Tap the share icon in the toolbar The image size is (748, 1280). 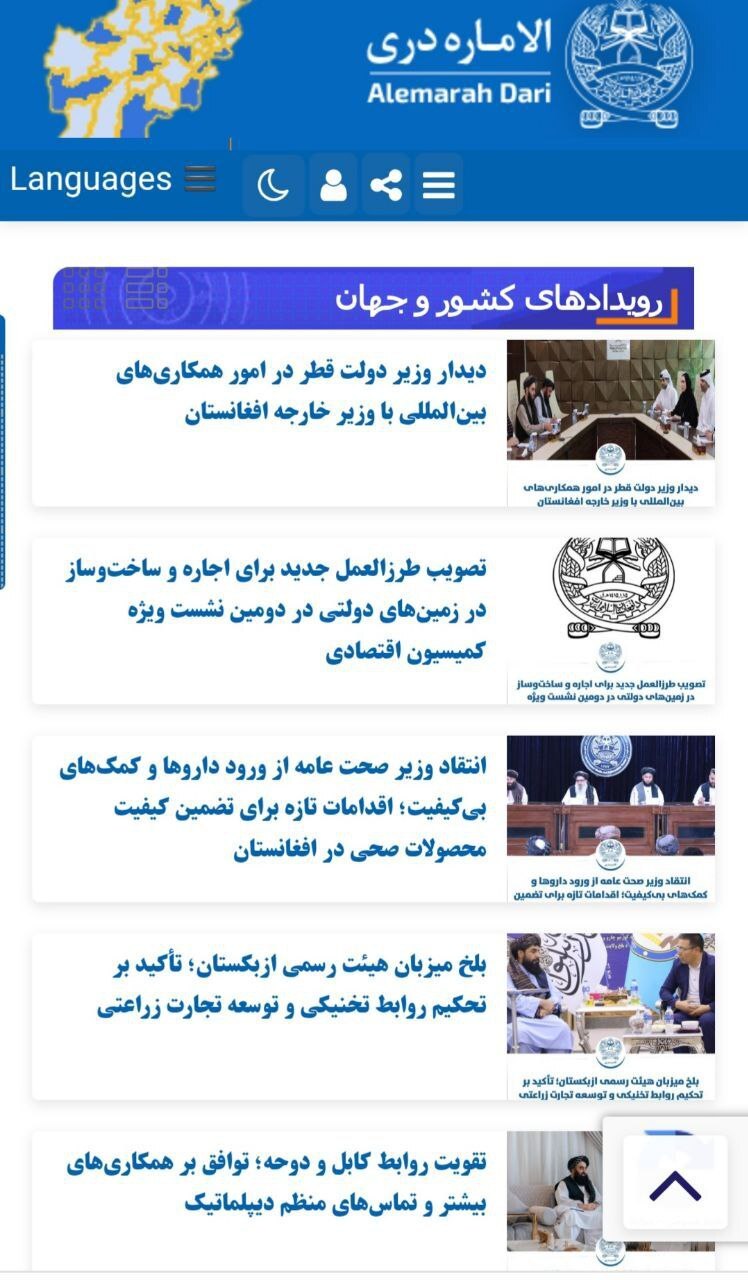click(x=386, y=185)
